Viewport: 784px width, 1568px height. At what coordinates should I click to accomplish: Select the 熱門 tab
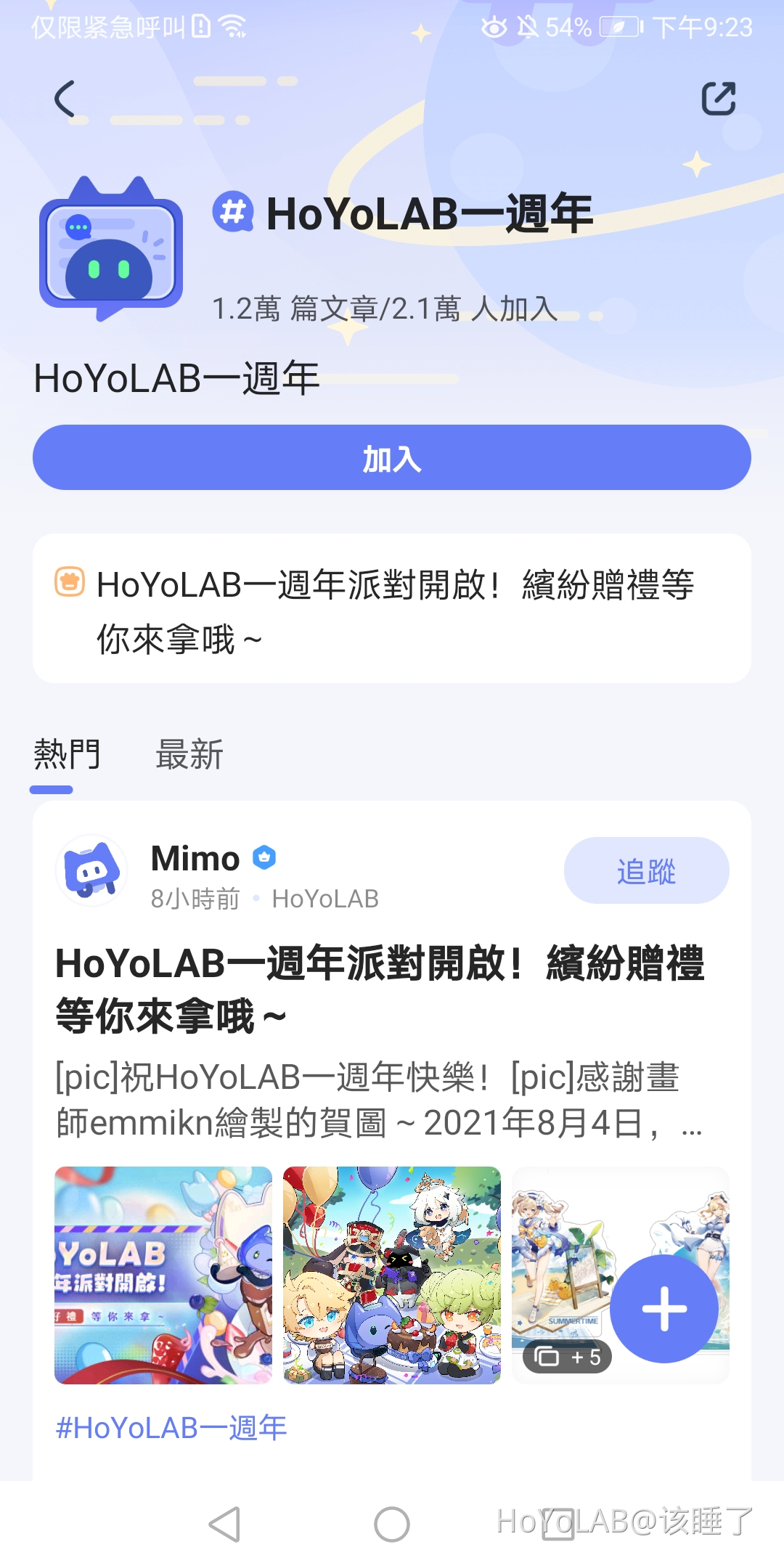point(65,755)
